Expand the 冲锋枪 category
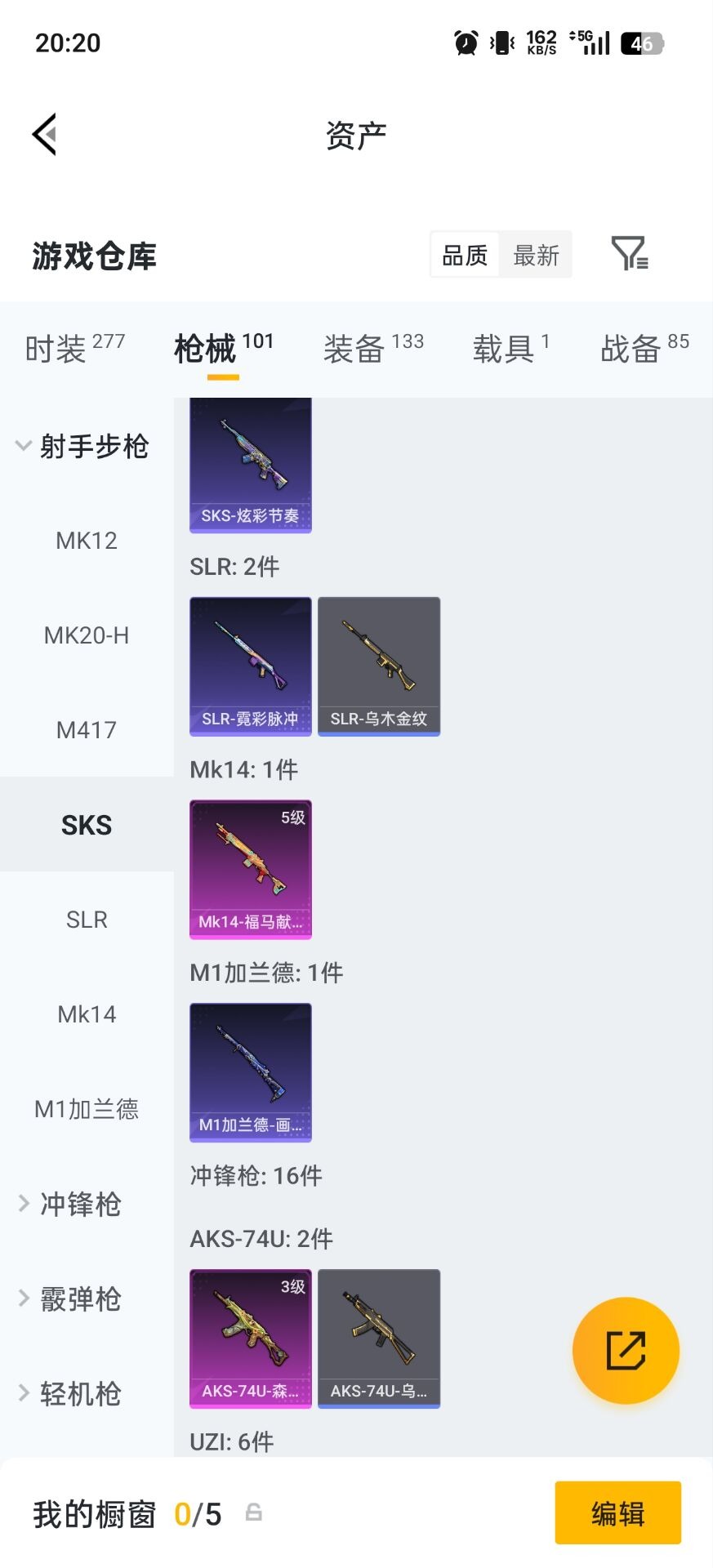The height and width of the screenshot is (1568, 713). tap(79, 1204)
